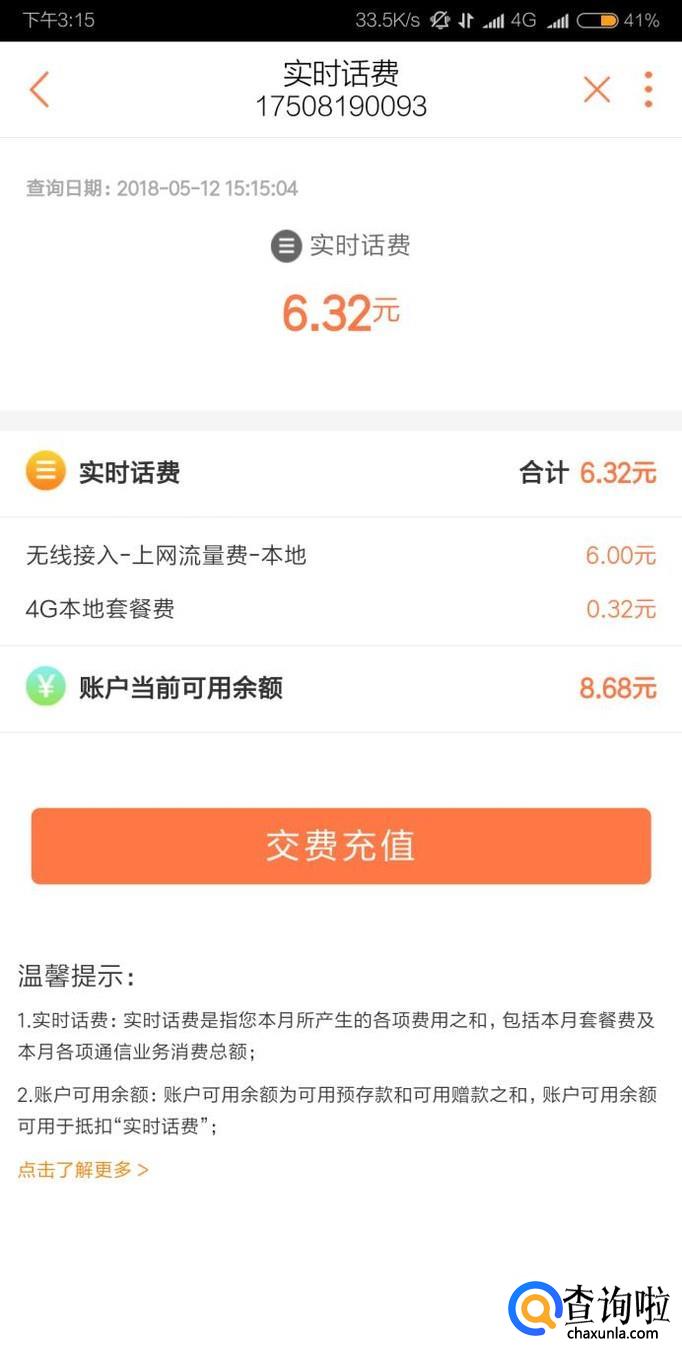Open the 点击了解更多 link
682x1364 pixels.
83,1169
